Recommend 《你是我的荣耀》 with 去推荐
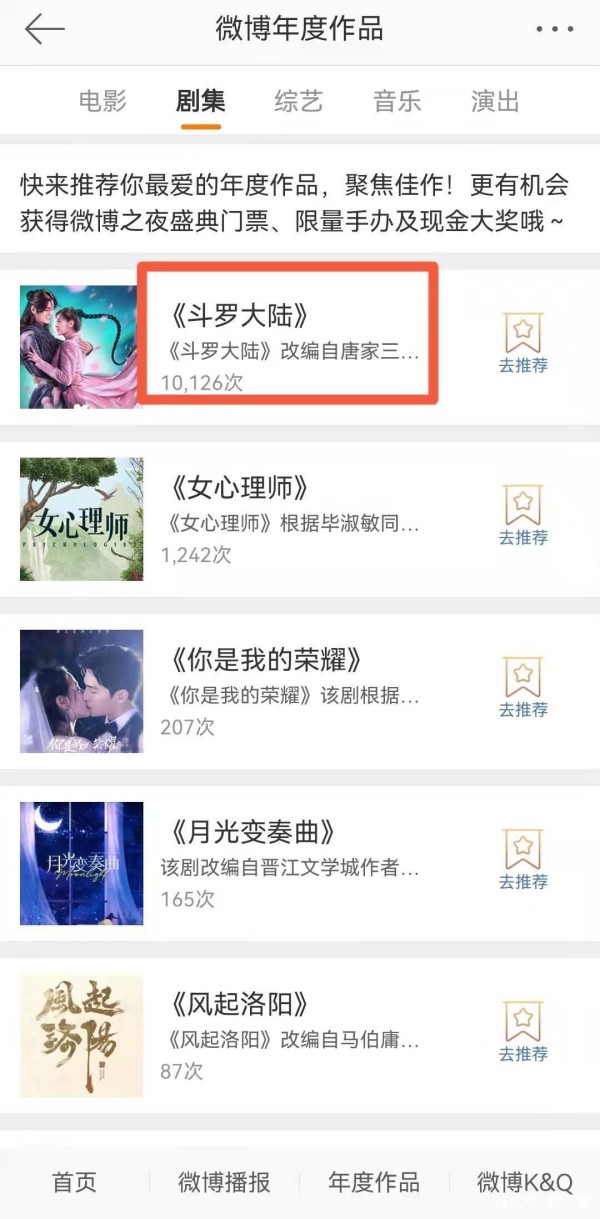Screen dimensions: 600x1219 (x=523, y=688)
